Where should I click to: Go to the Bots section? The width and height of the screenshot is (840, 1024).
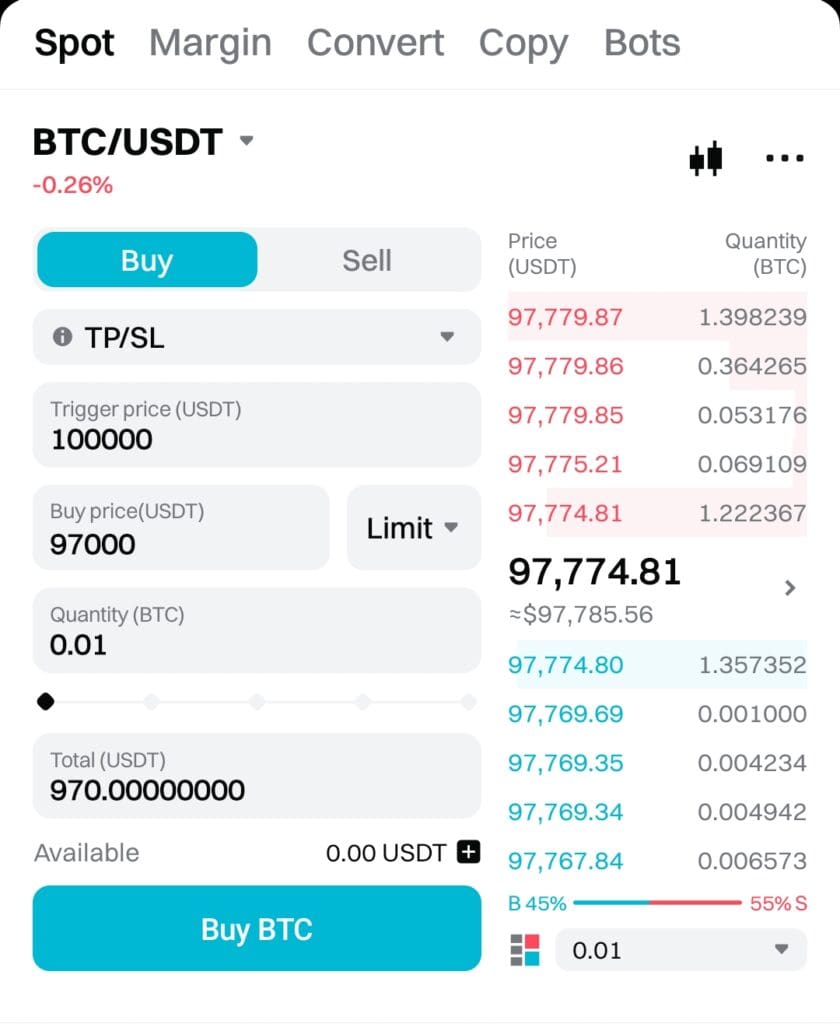(x=641, y=42)
